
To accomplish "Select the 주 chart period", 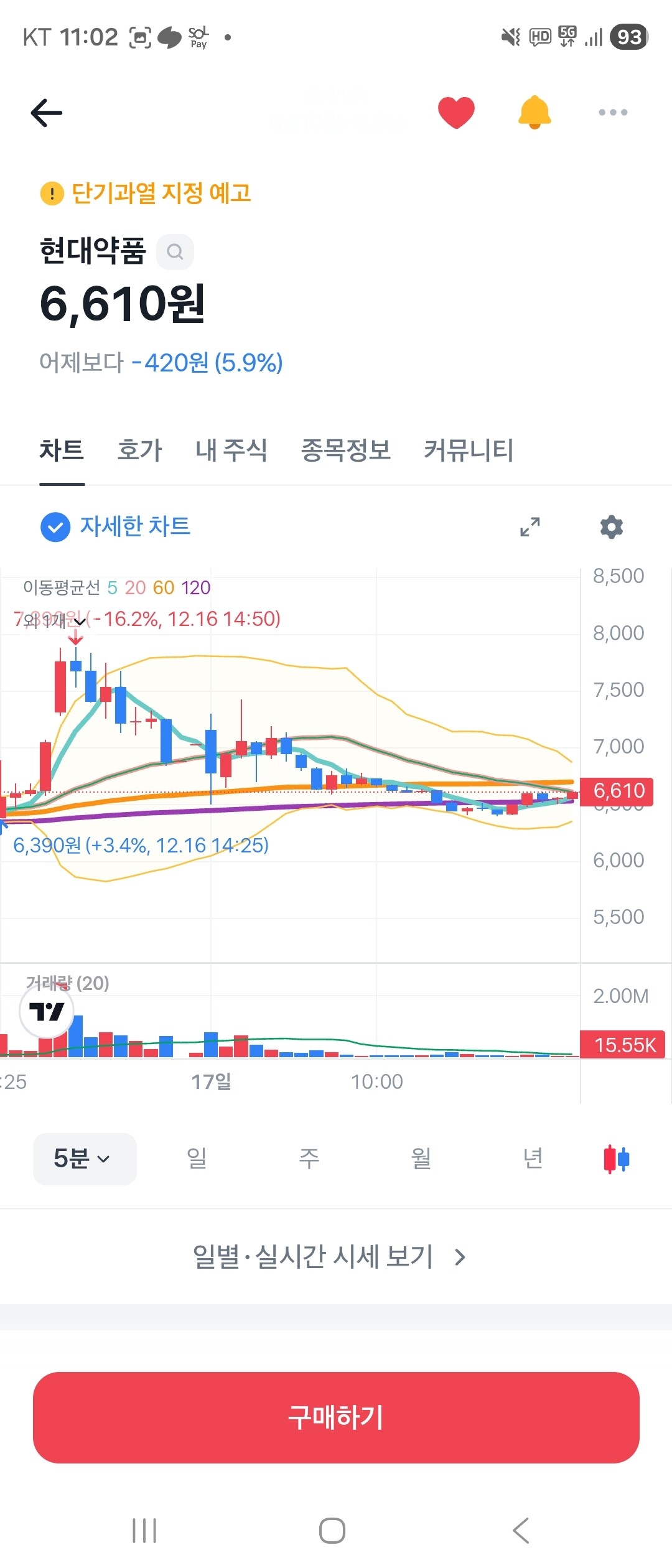I will point(309,1159).
